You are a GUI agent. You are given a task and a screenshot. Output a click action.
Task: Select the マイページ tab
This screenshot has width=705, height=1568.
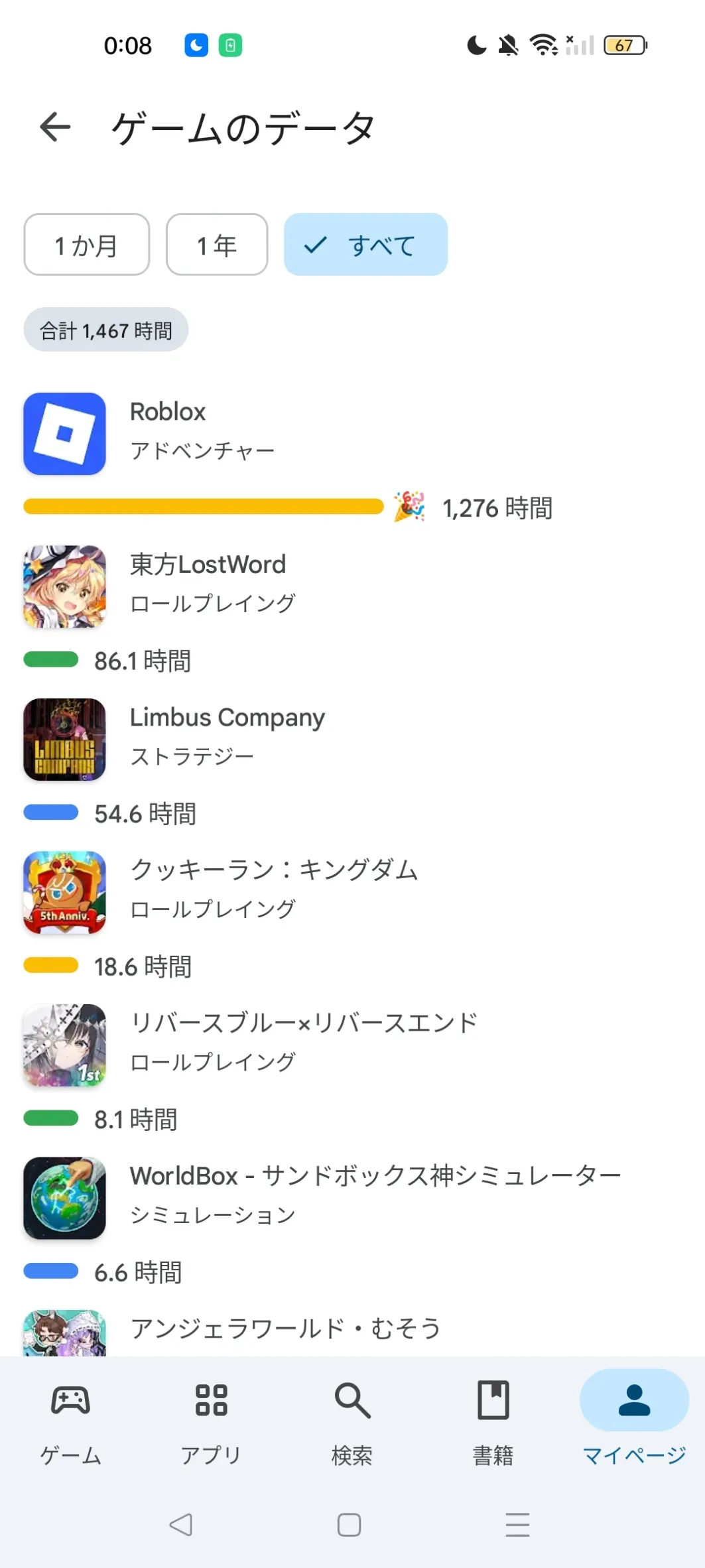click(634, 1420)
